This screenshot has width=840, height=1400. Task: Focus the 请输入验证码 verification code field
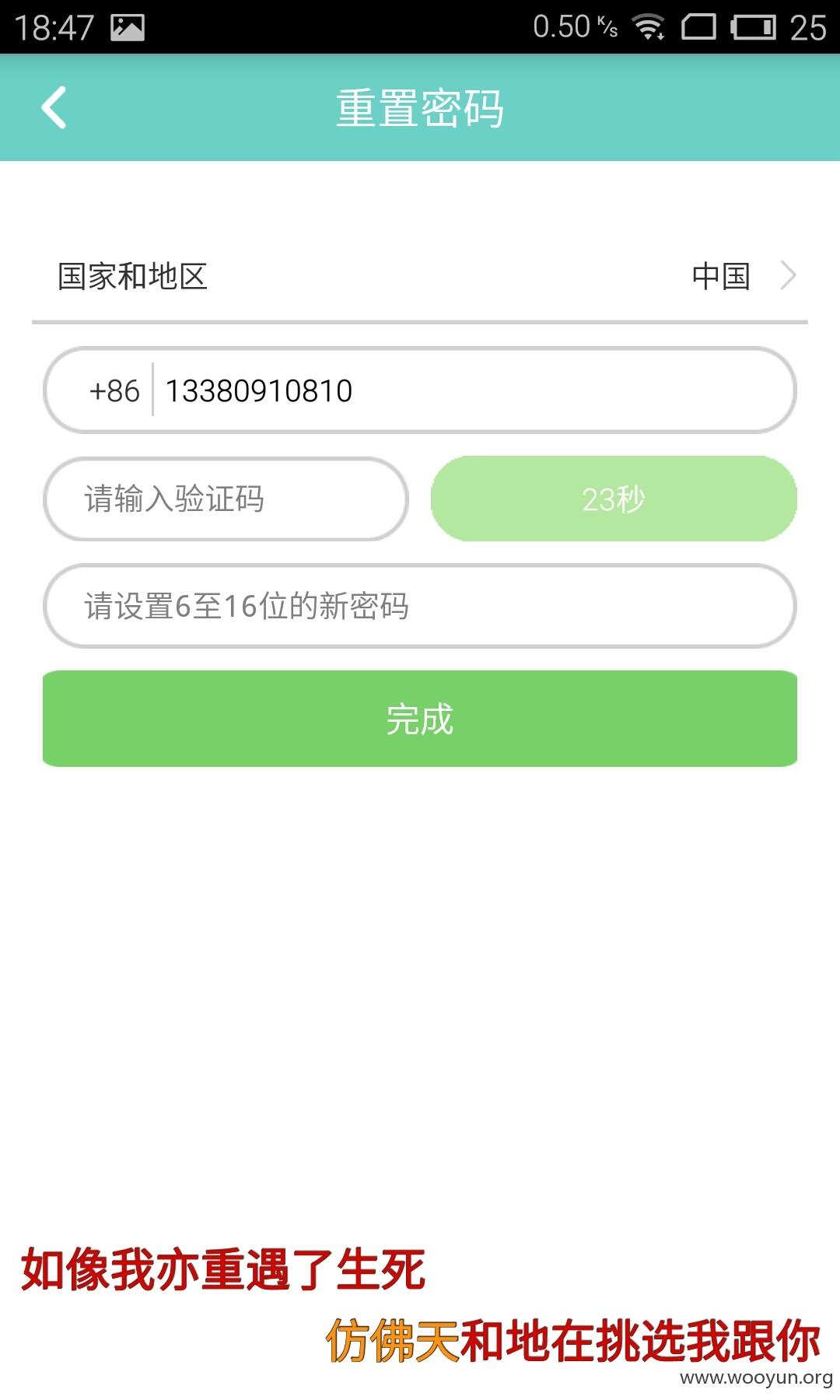(226, 499)
